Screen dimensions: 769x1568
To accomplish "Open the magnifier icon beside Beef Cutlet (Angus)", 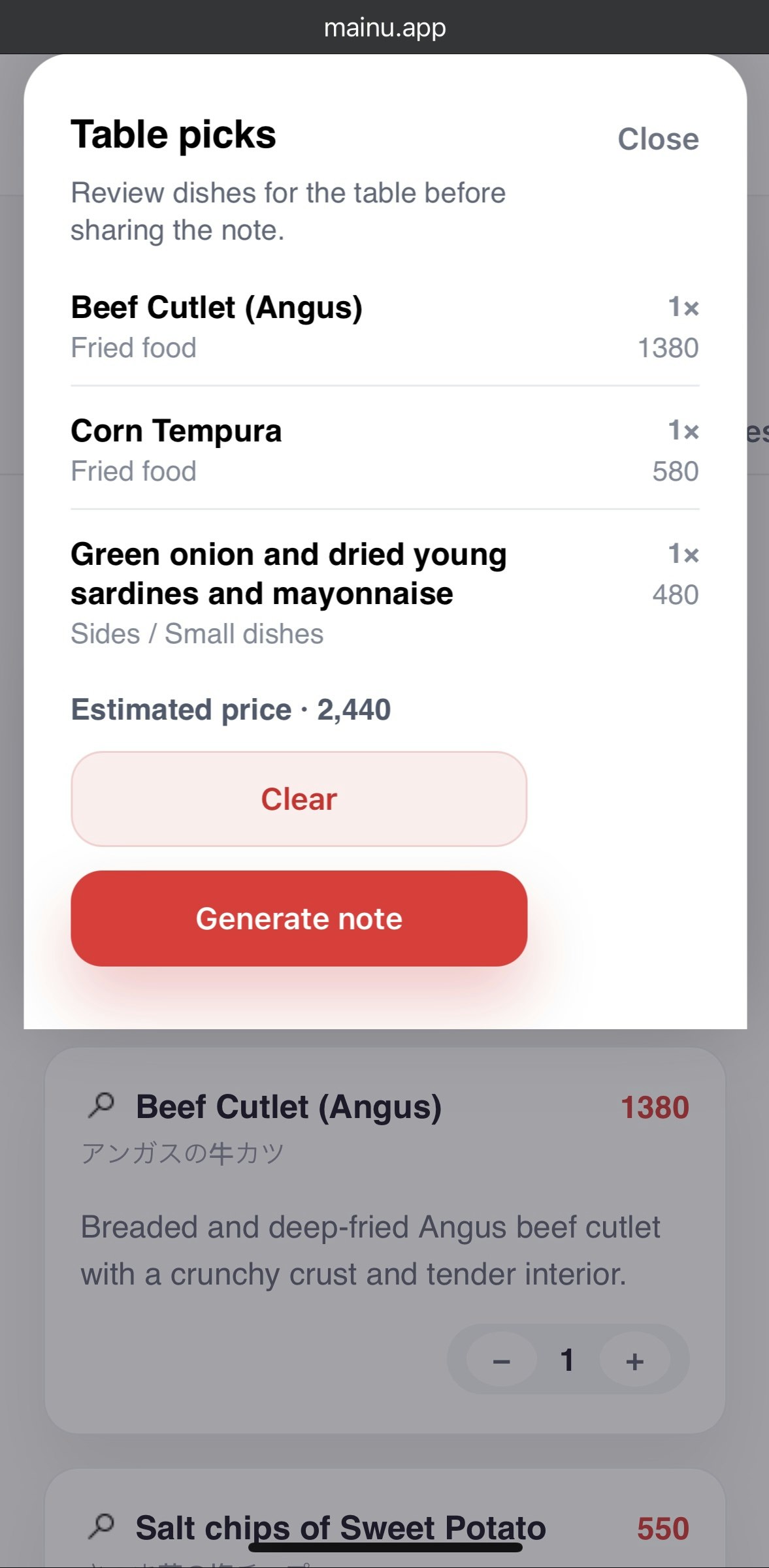I will (x=101, y=1105).
